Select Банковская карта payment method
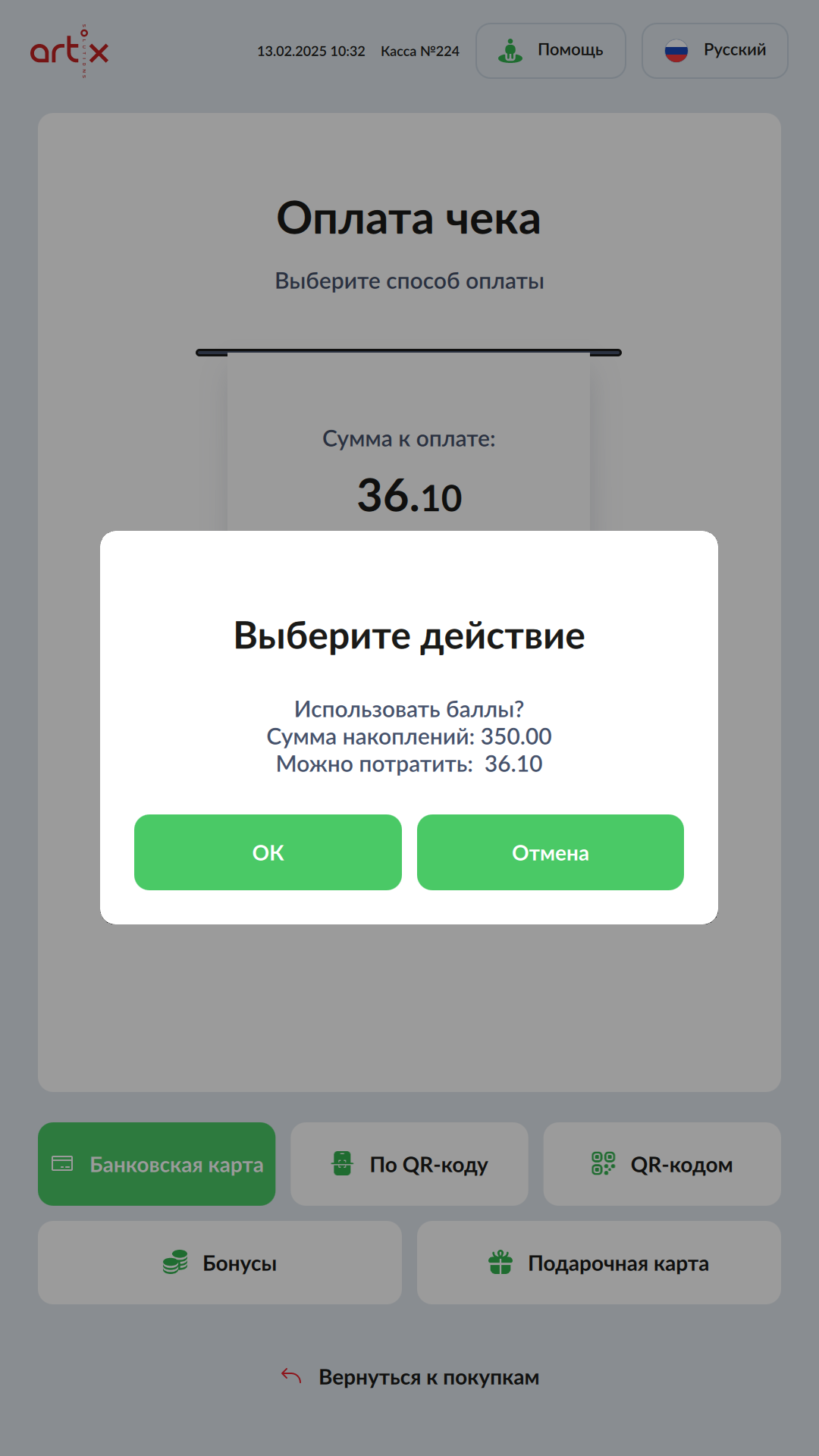Screen dimensions: 819x1456 tap(156, 1164)
